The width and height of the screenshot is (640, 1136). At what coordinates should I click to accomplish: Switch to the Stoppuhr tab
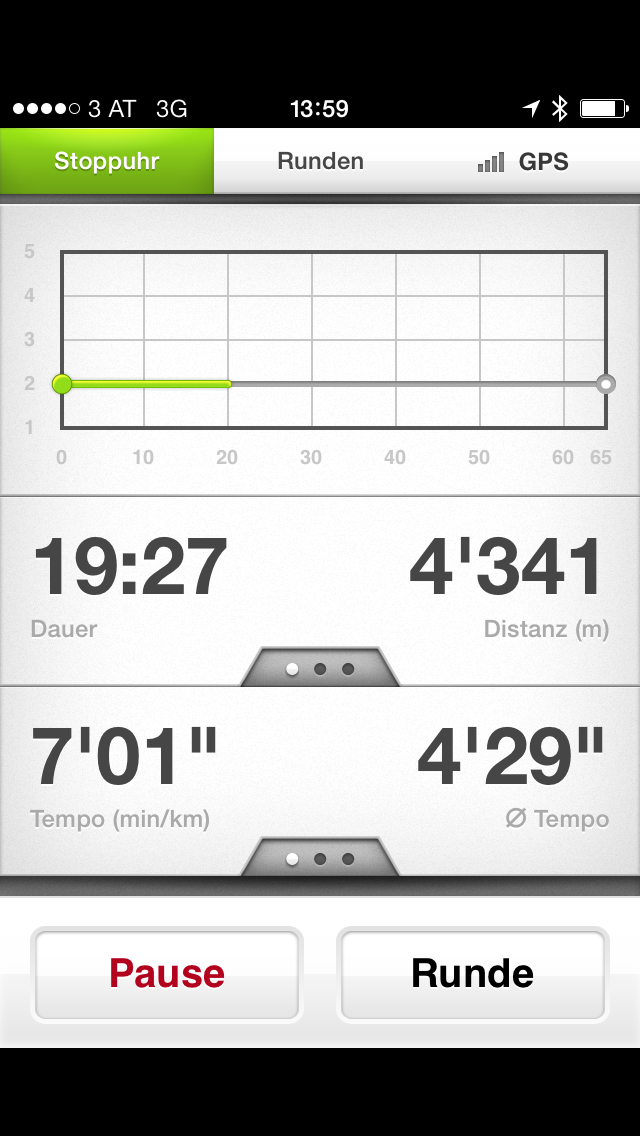107,161
